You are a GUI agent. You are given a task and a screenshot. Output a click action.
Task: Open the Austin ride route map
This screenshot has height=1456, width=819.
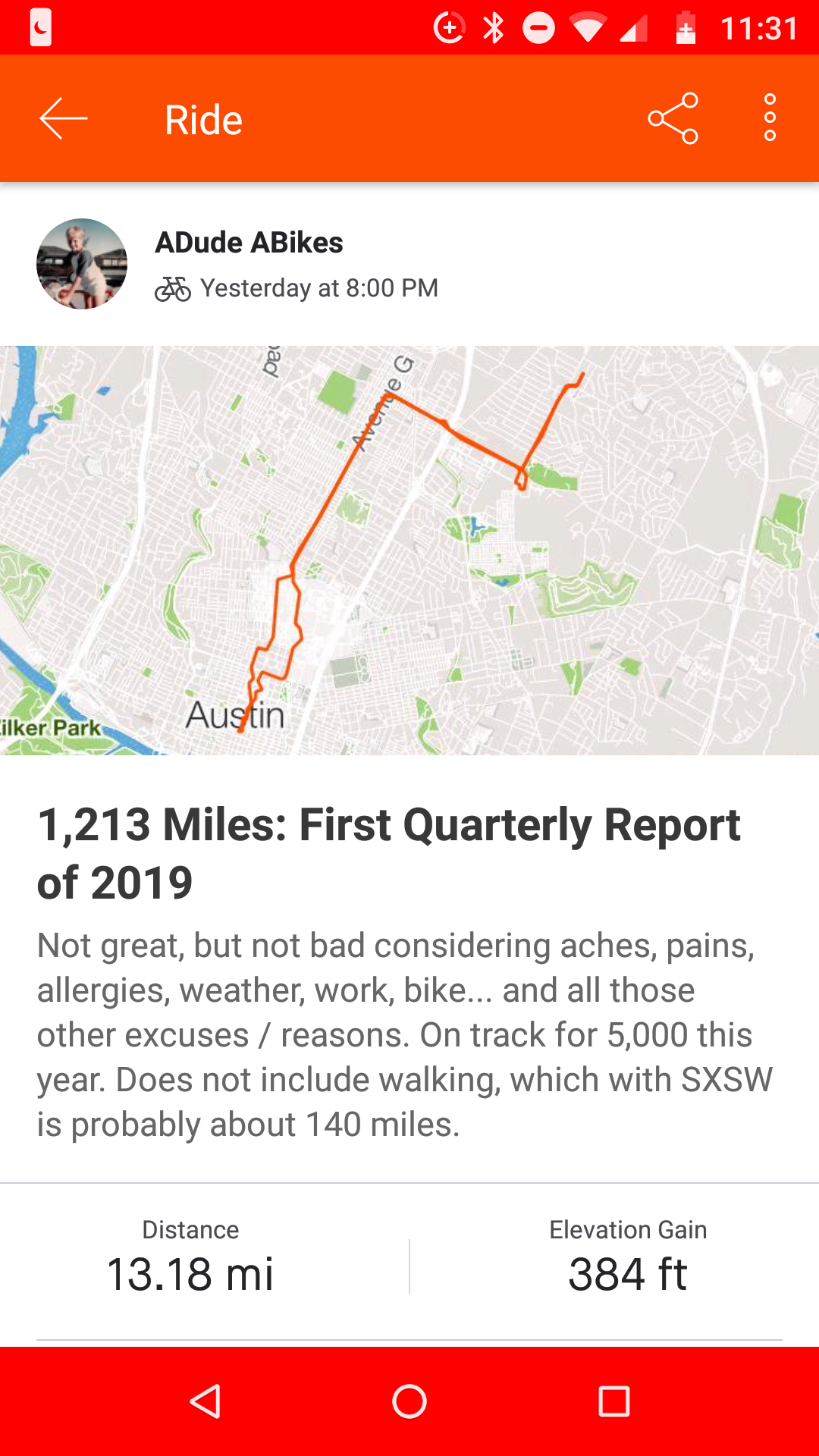409,551
